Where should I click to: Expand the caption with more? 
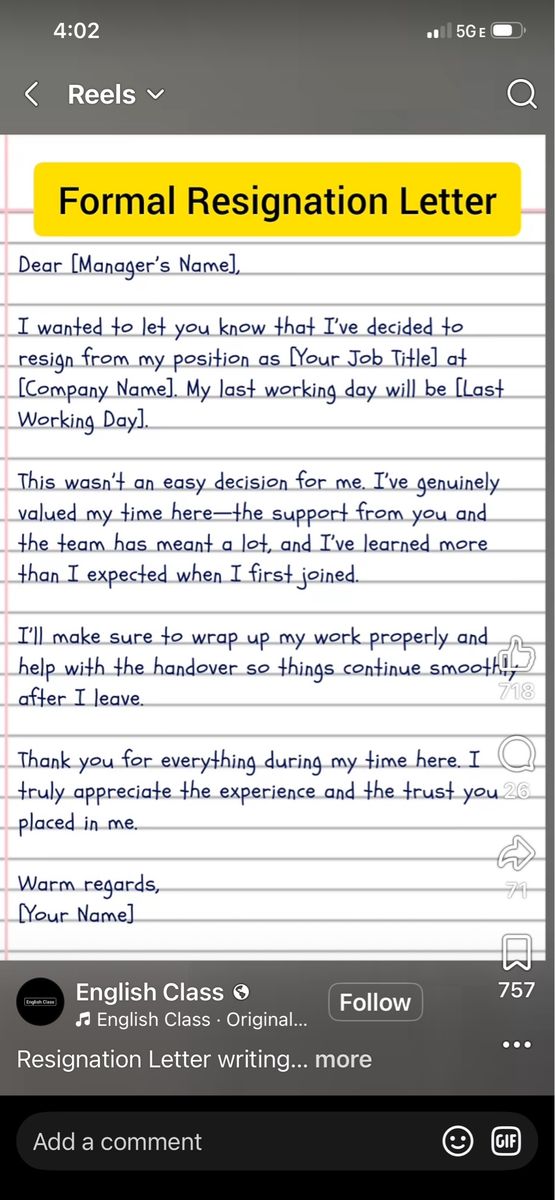click(343, 1059)
